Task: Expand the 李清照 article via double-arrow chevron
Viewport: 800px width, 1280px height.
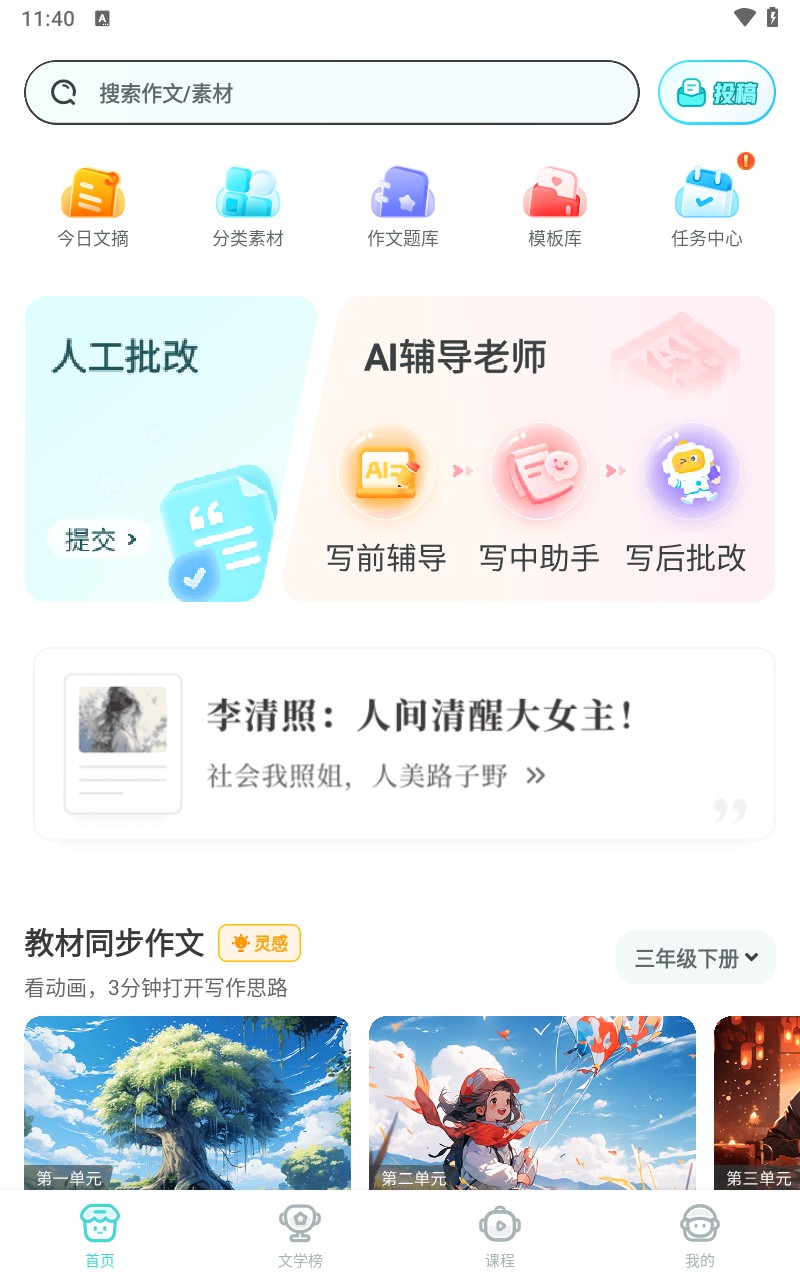Action: (x=535, y=775)
